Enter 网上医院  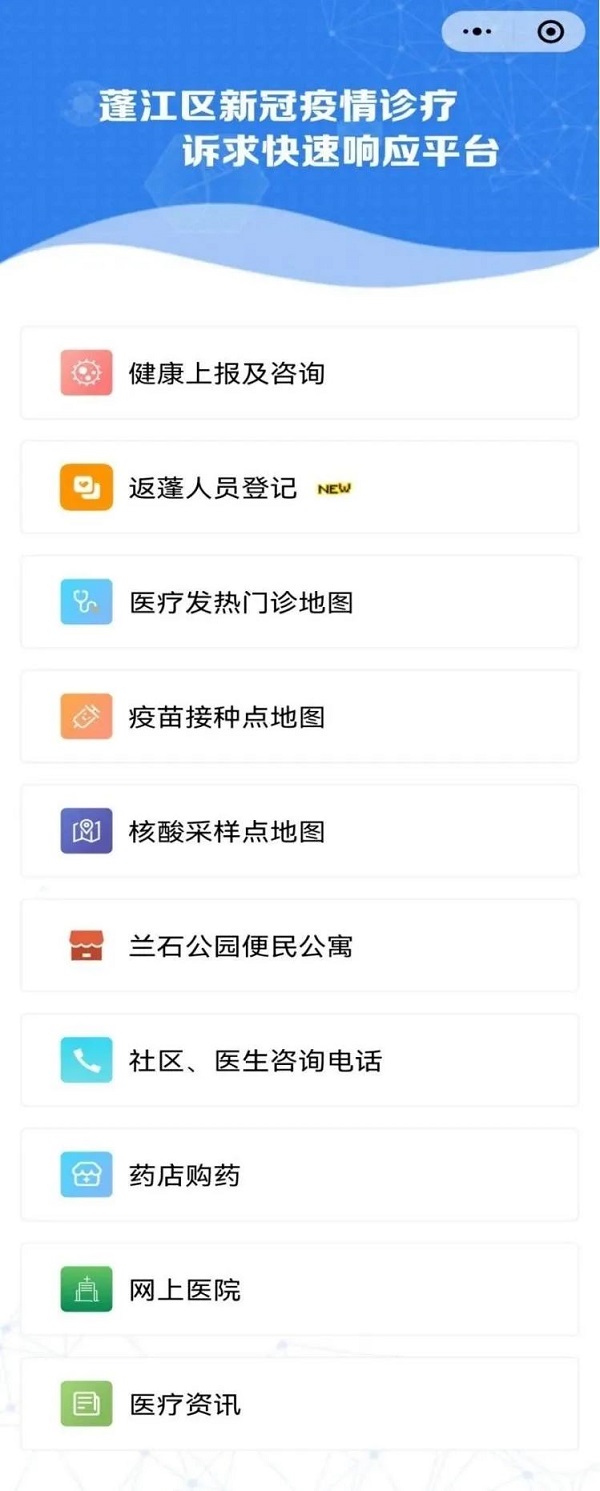tap(299, 1289)
